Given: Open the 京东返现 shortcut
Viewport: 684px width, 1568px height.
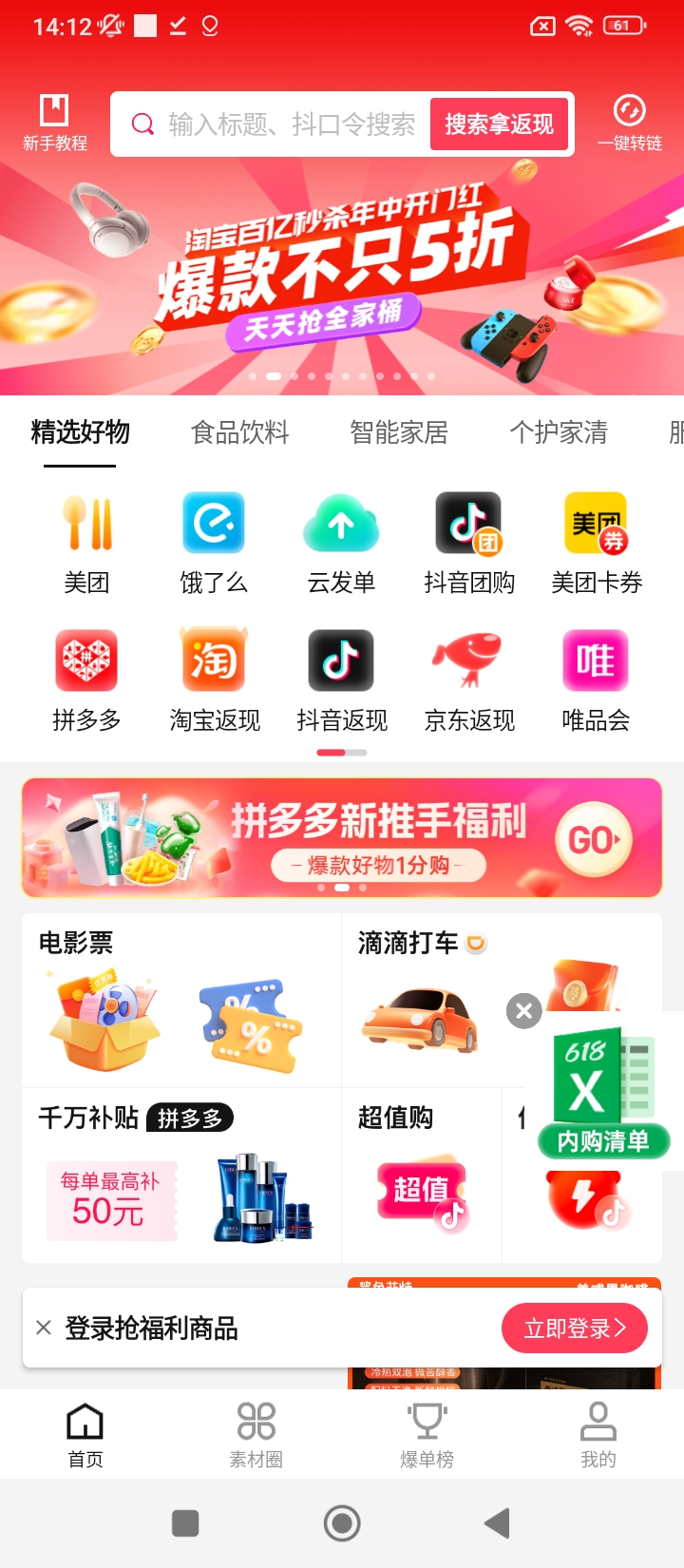Looking at the screenshot, I should click(468, 678).
